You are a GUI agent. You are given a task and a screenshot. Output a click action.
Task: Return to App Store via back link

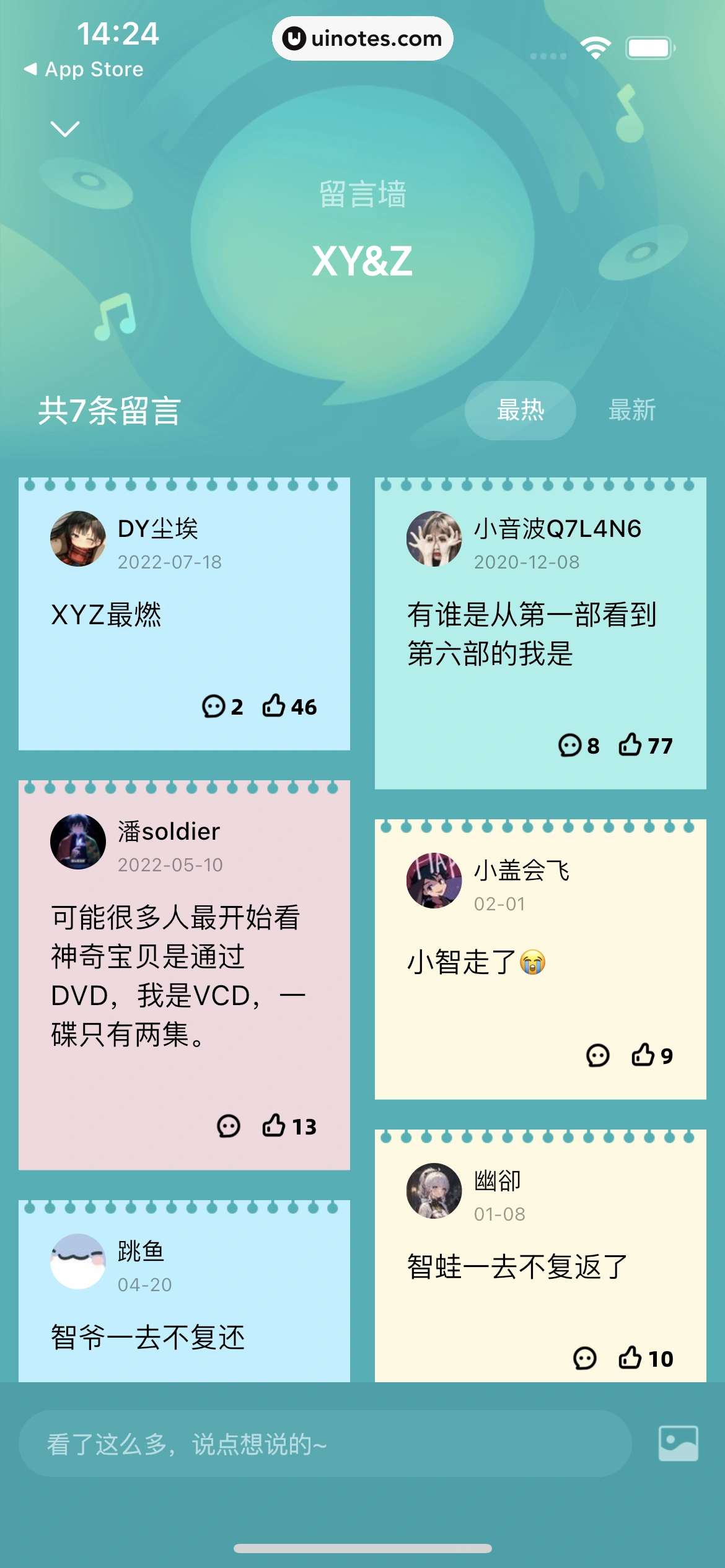pyautogui.click(x=84, y=69)
